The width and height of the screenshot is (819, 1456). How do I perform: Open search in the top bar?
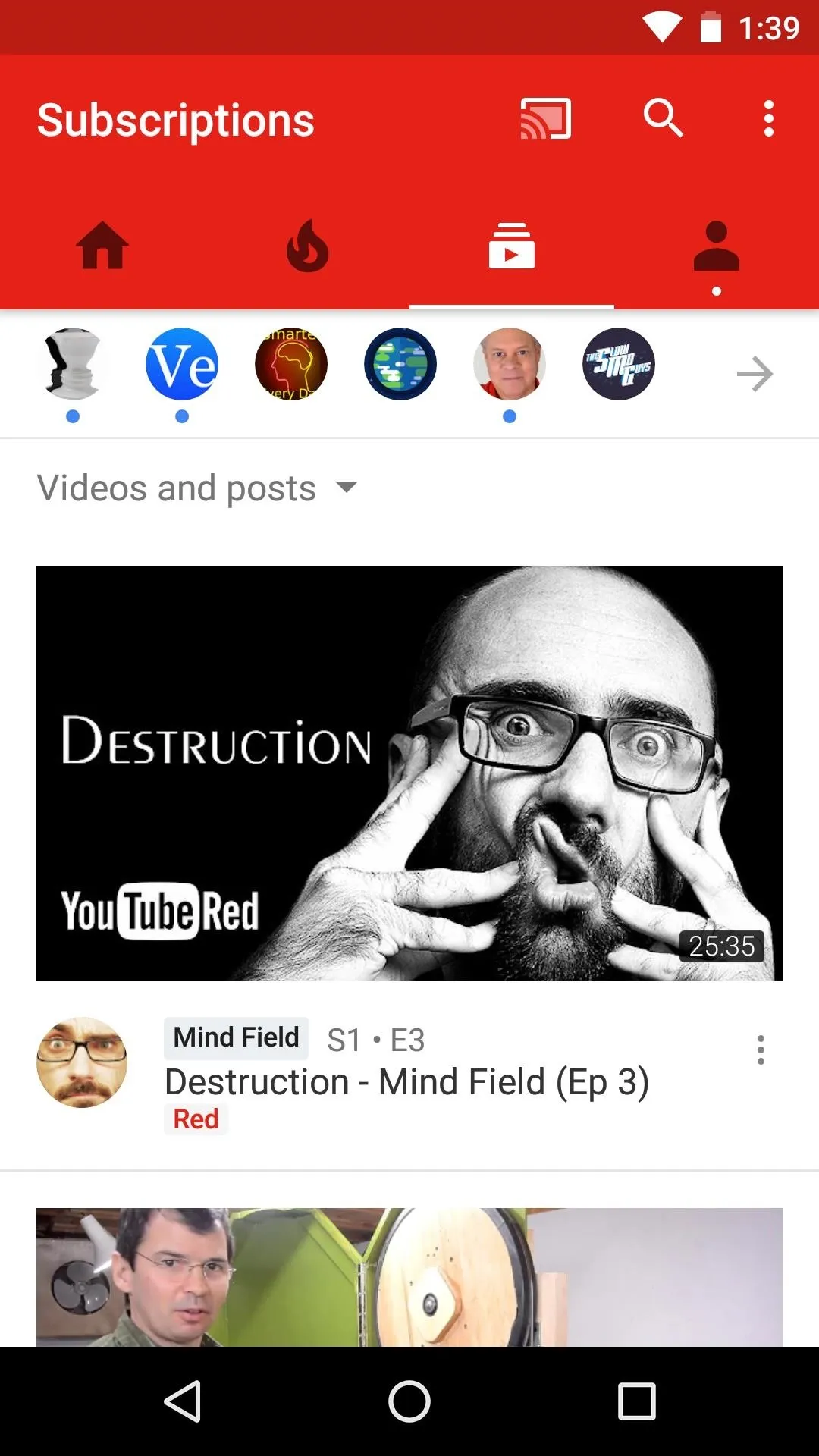(664, 118)
